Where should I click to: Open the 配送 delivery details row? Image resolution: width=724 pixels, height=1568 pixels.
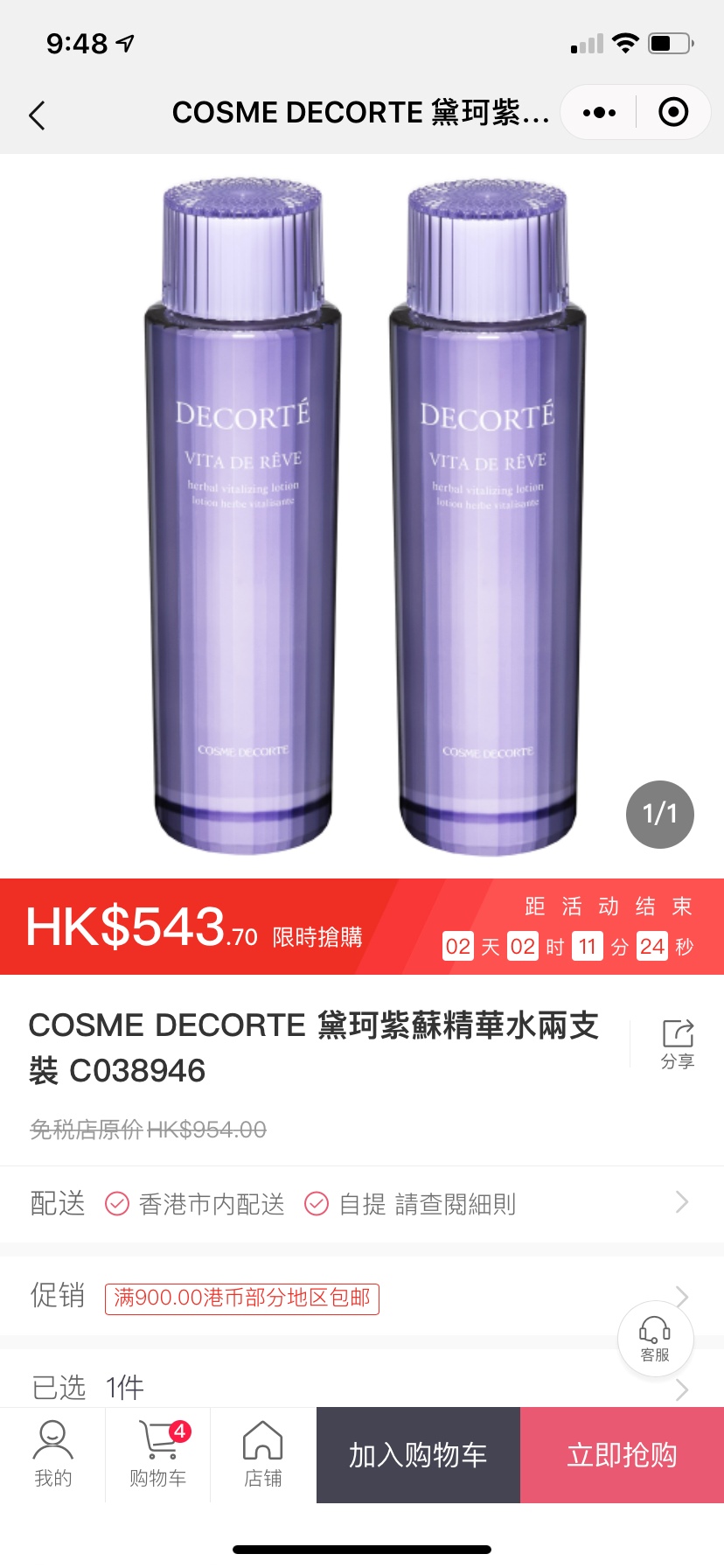(x=362, y=1204)
